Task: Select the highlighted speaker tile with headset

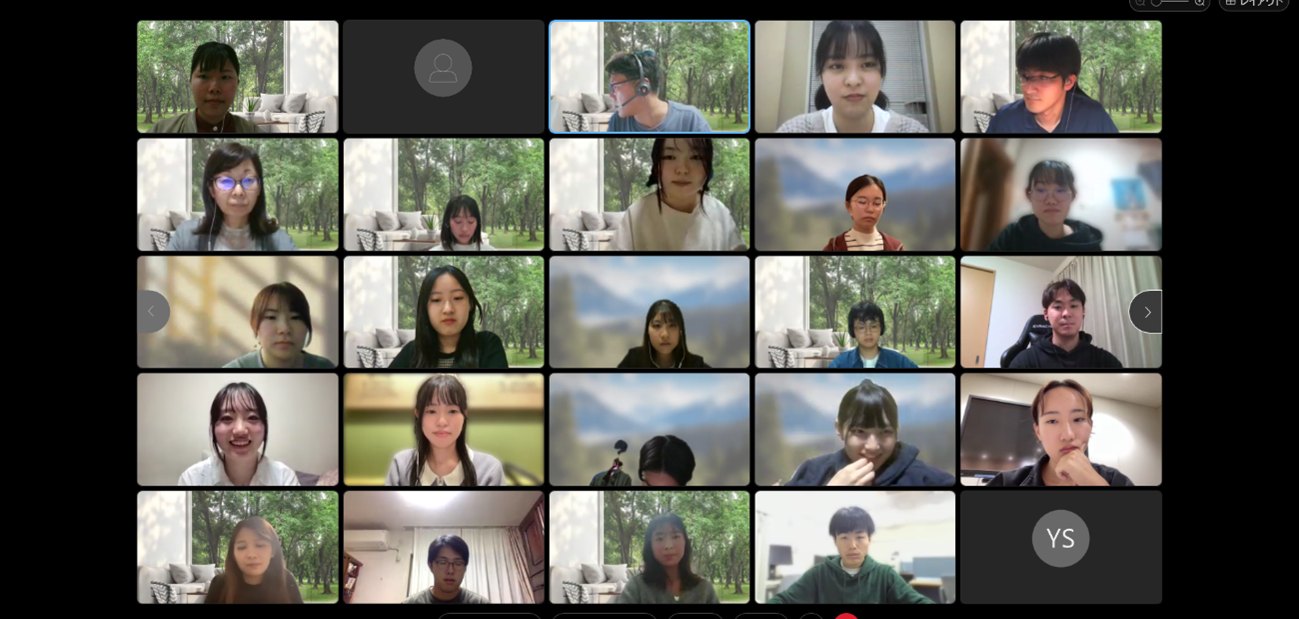Action: [x=649, y=76]
